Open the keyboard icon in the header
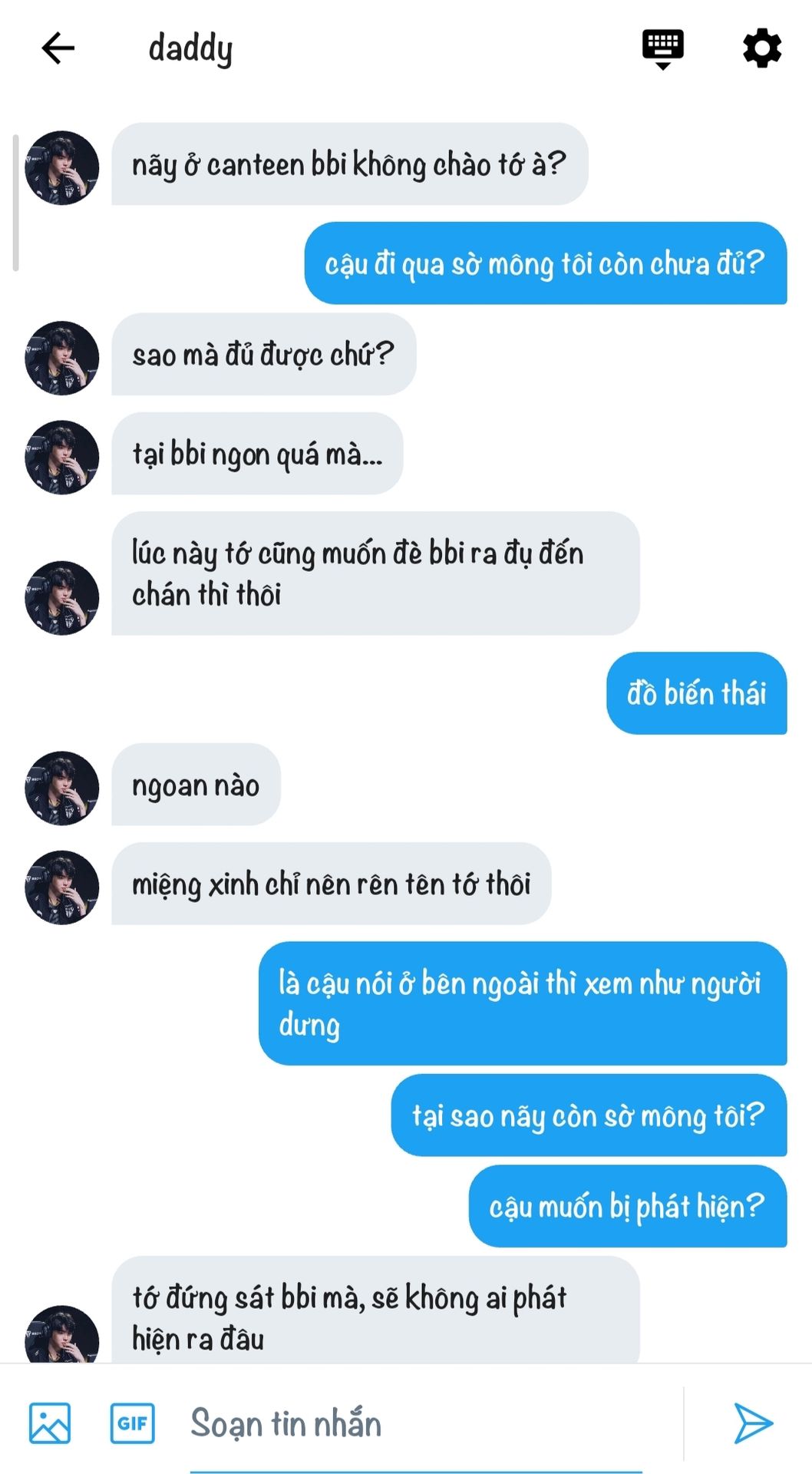Screen dimensions: 812x1474 point(662,48)
